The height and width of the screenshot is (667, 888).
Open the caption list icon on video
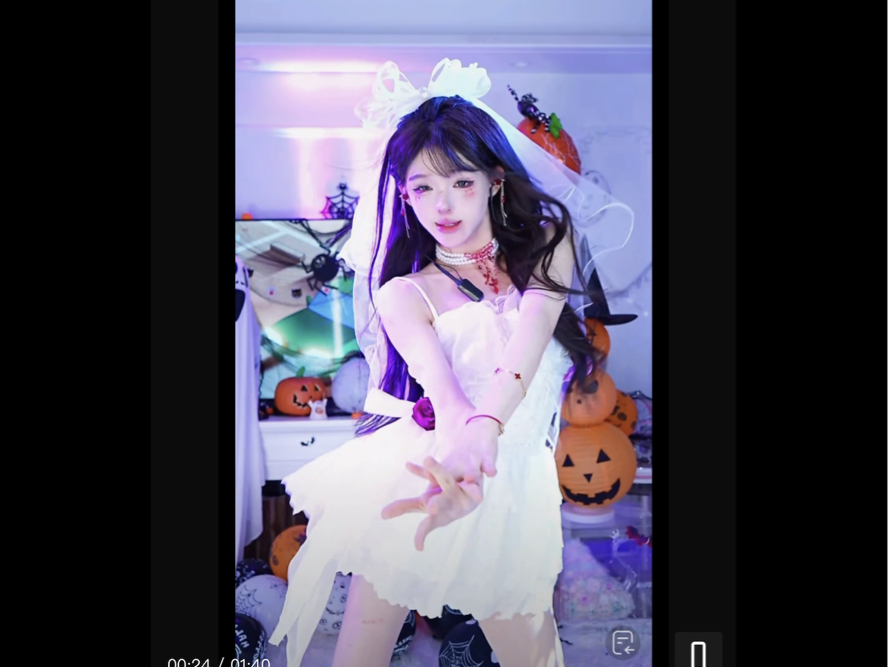click(x=623, y=642)
